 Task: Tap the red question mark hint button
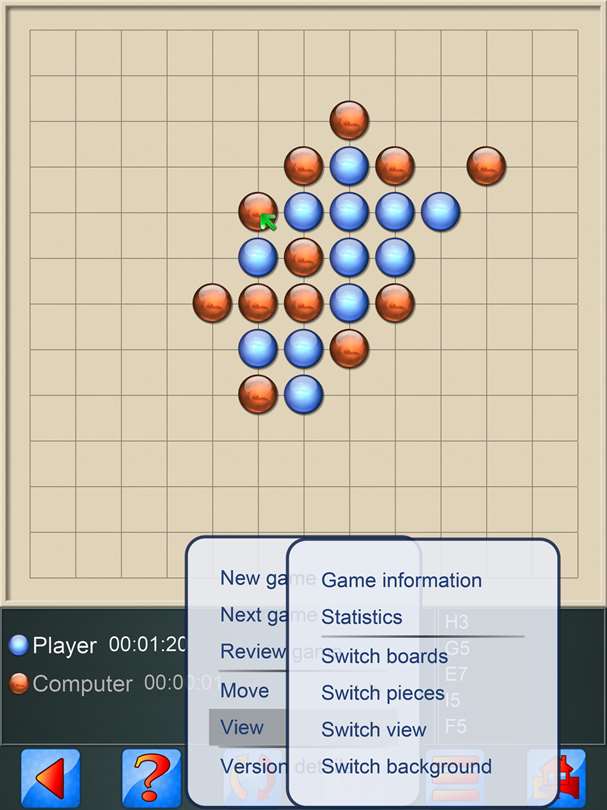pyautogui.click(x=151, y=778)
